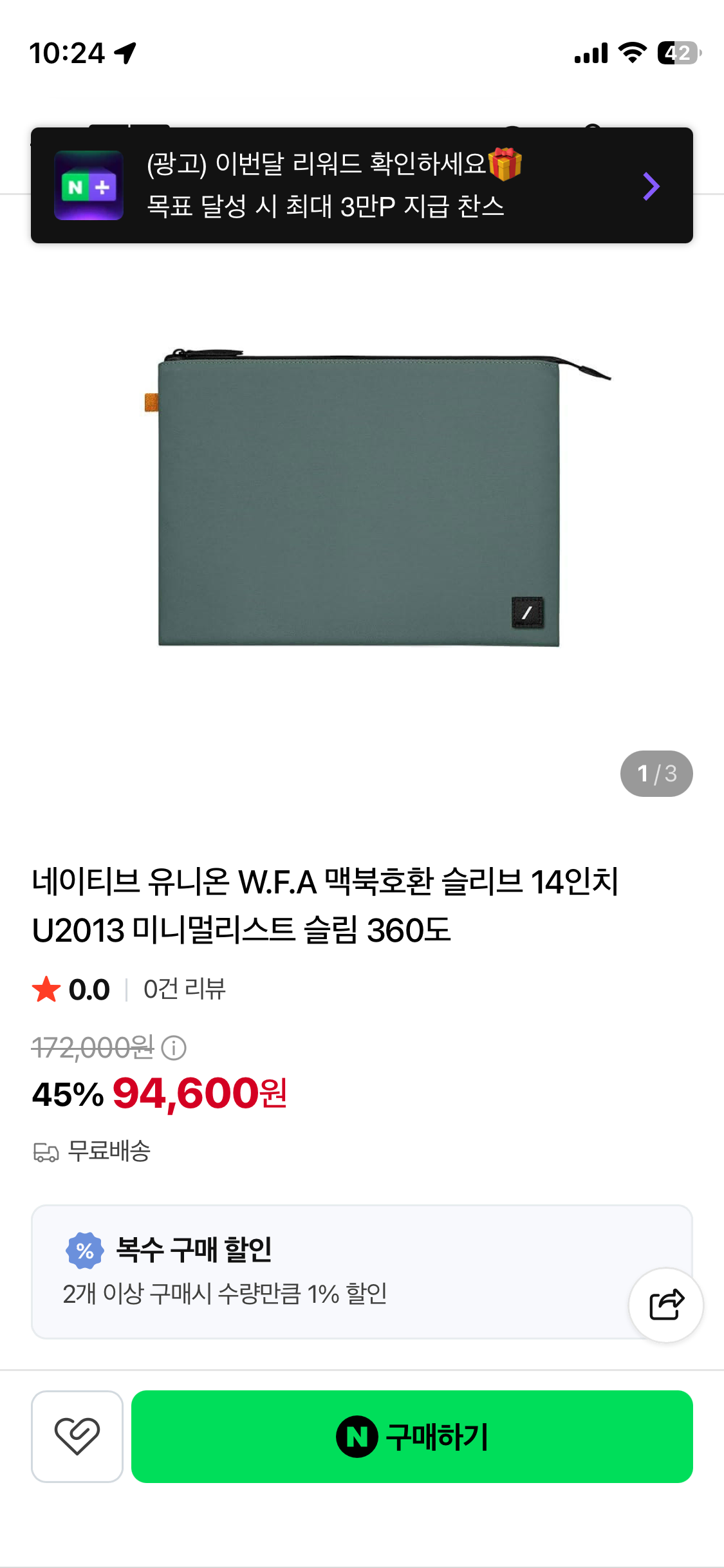Add the product to wishlist with the heart button

point(77,1437)
